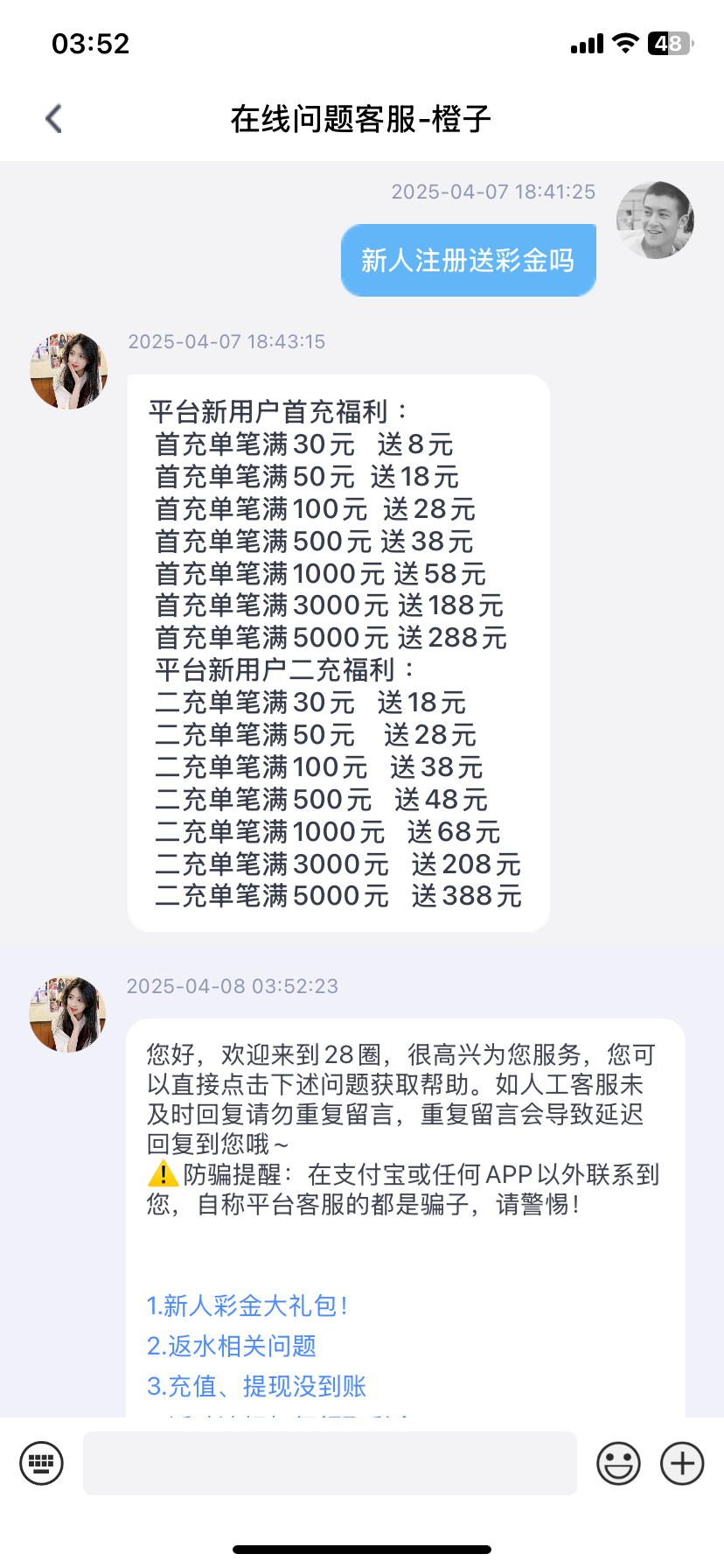This screenshot has width=724, height=1568.
Task: Focus the message text input box
Action: point(330,1463)
